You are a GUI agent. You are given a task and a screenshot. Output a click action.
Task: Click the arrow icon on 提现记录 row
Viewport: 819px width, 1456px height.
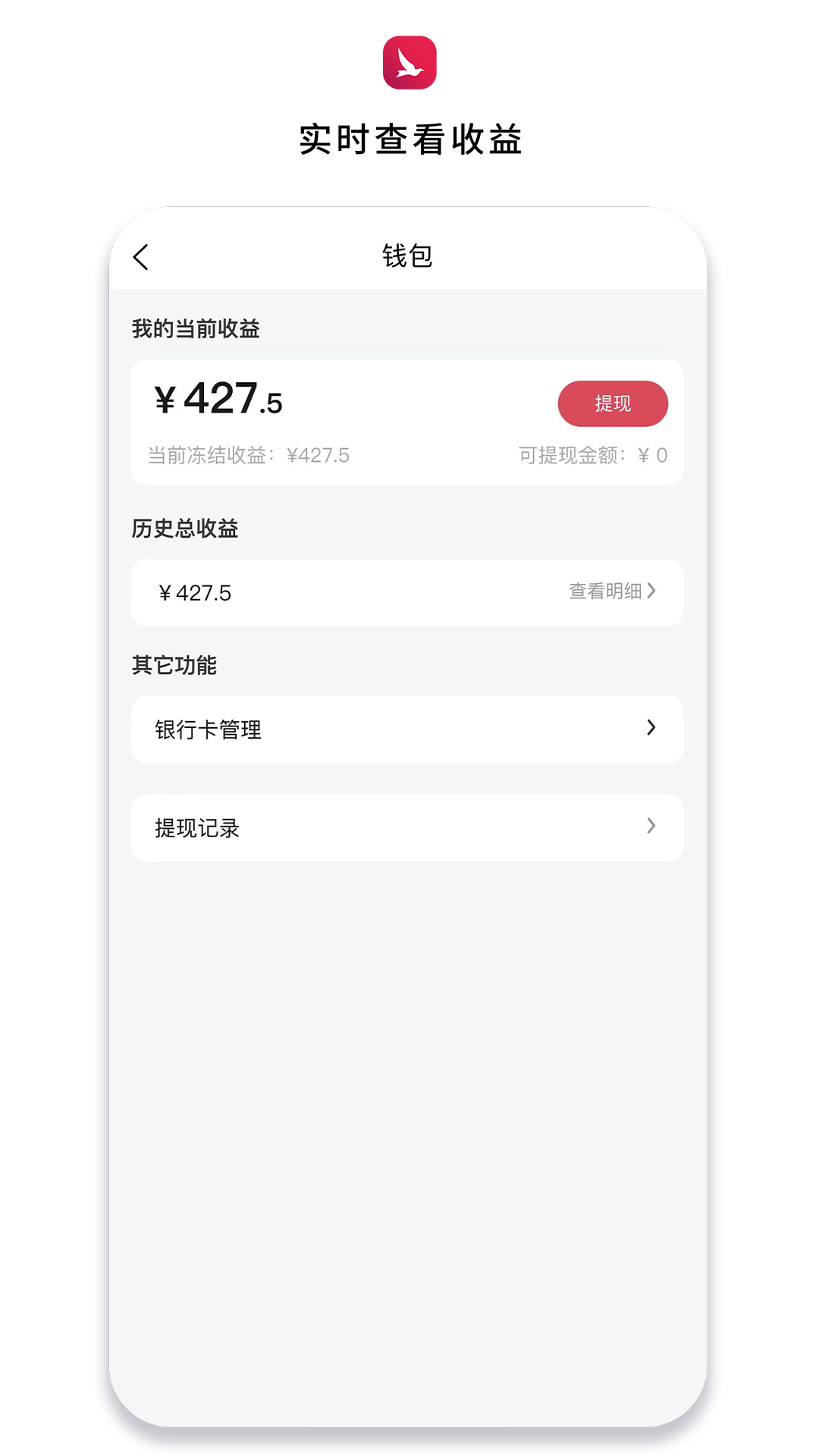tap(652, 827)
